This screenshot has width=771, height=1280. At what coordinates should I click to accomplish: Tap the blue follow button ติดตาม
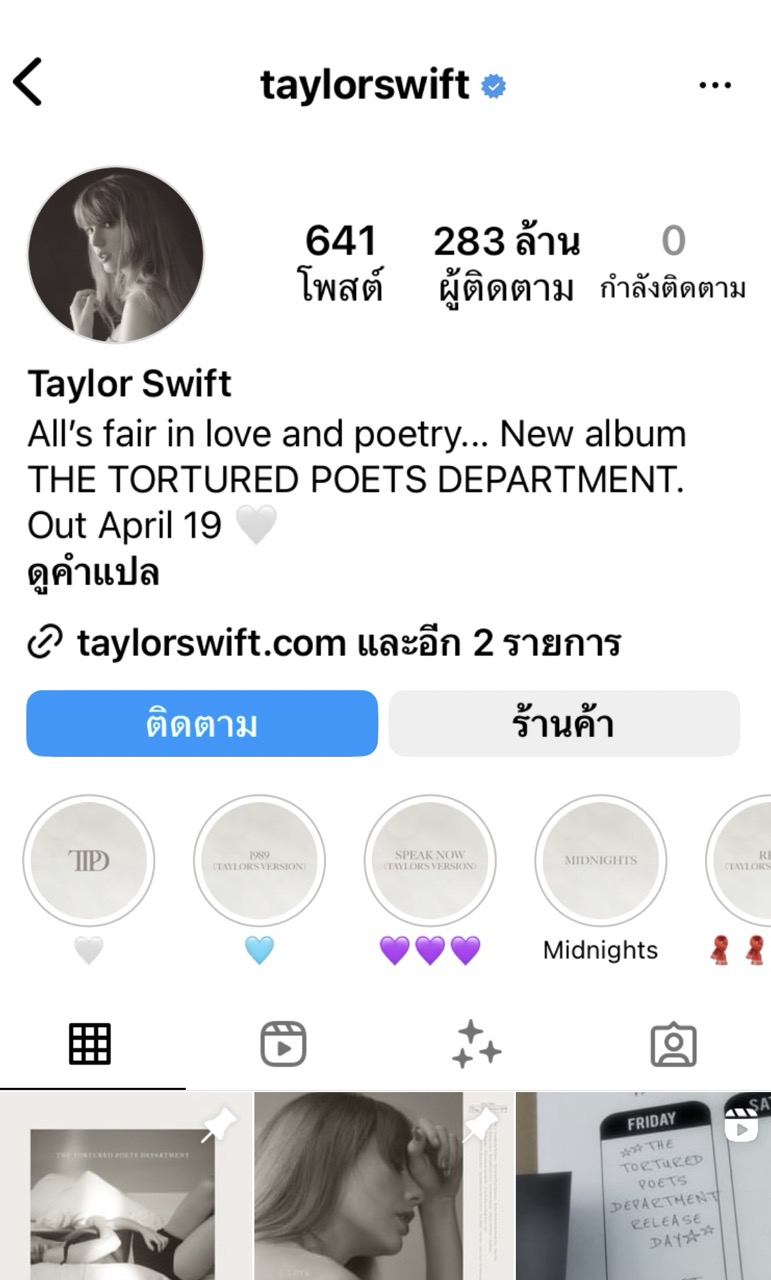tap(201, 723)
